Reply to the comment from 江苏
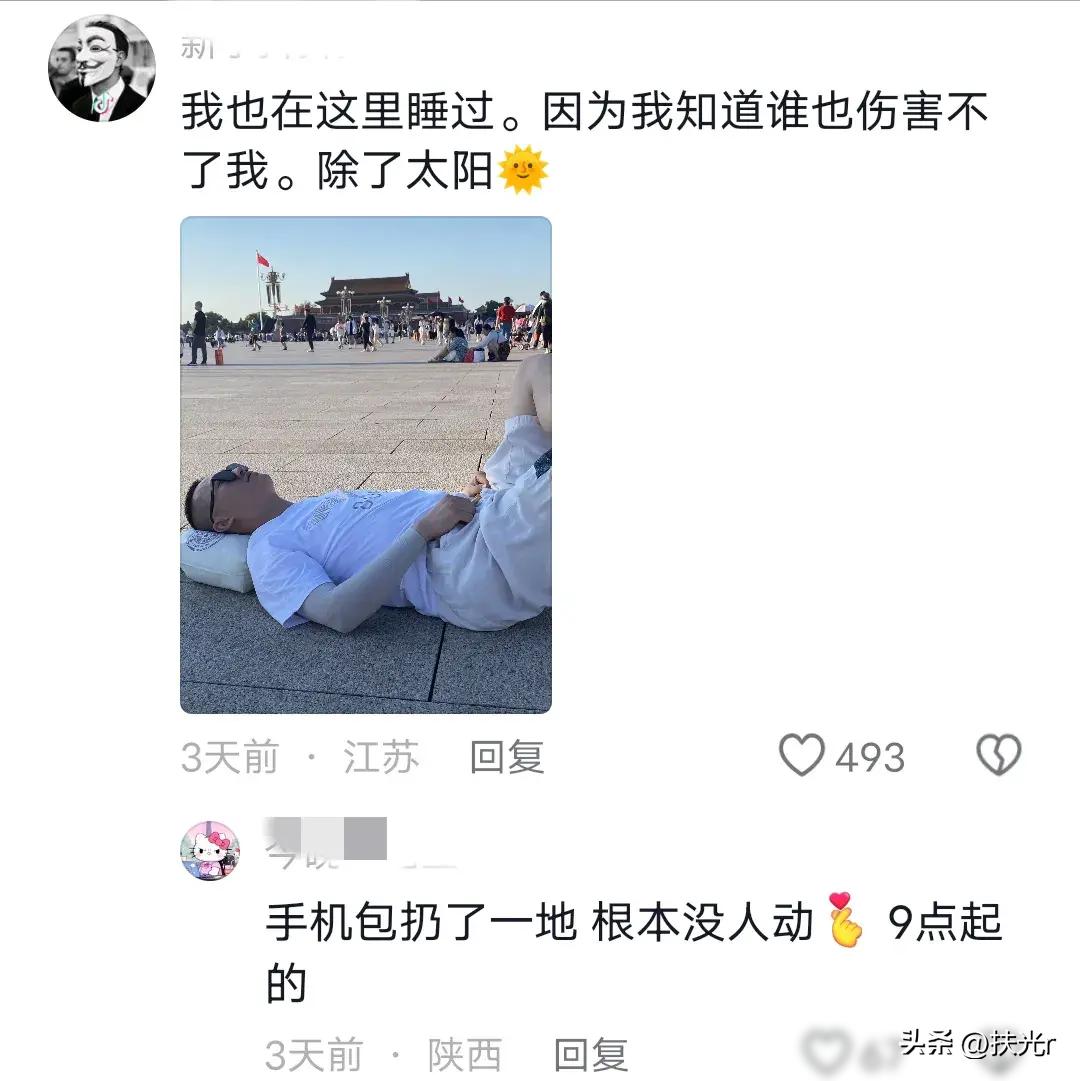 pos(506,757)
